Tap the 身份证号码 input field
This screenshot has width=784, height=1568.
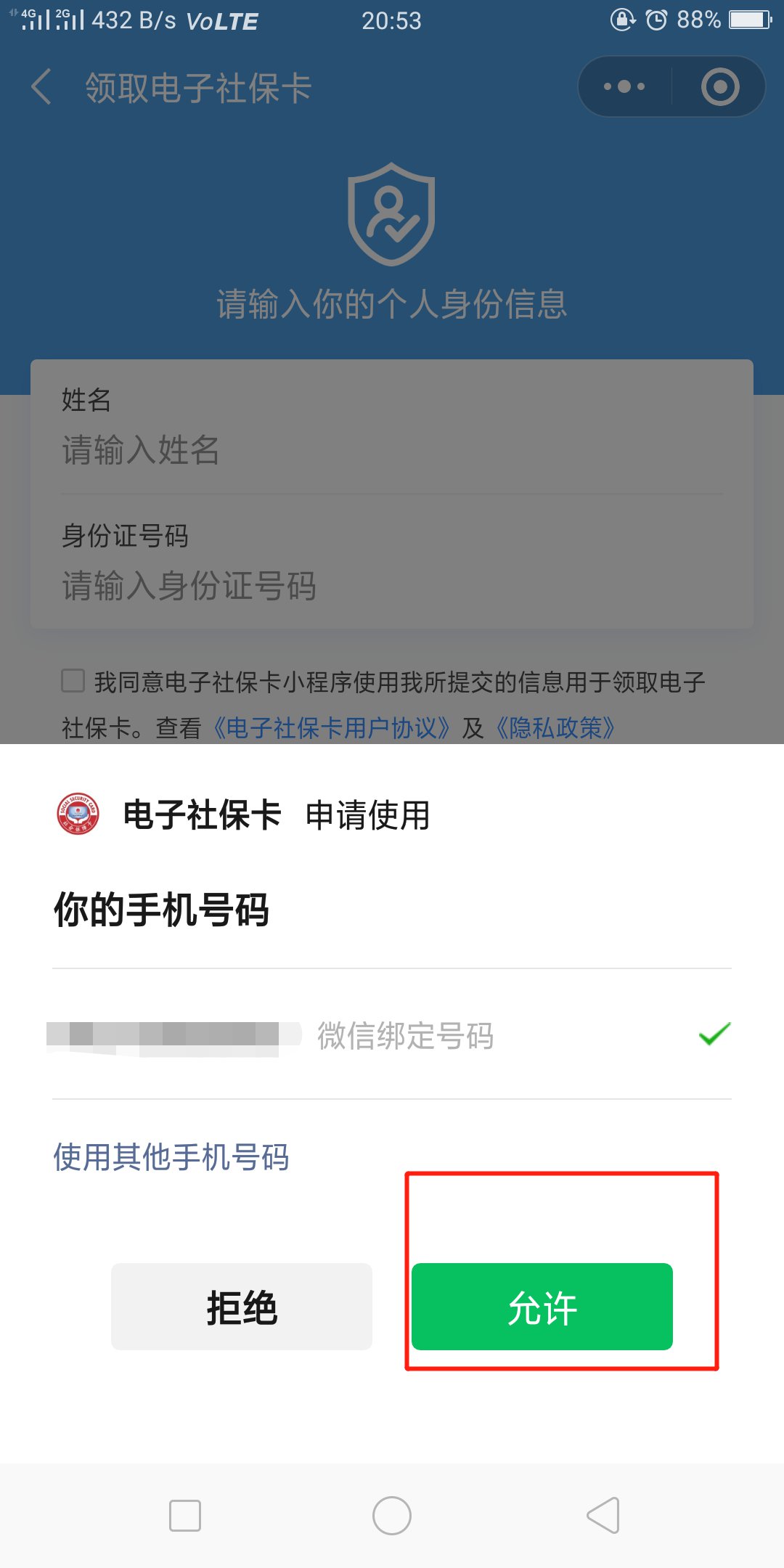tap(392, 585)
